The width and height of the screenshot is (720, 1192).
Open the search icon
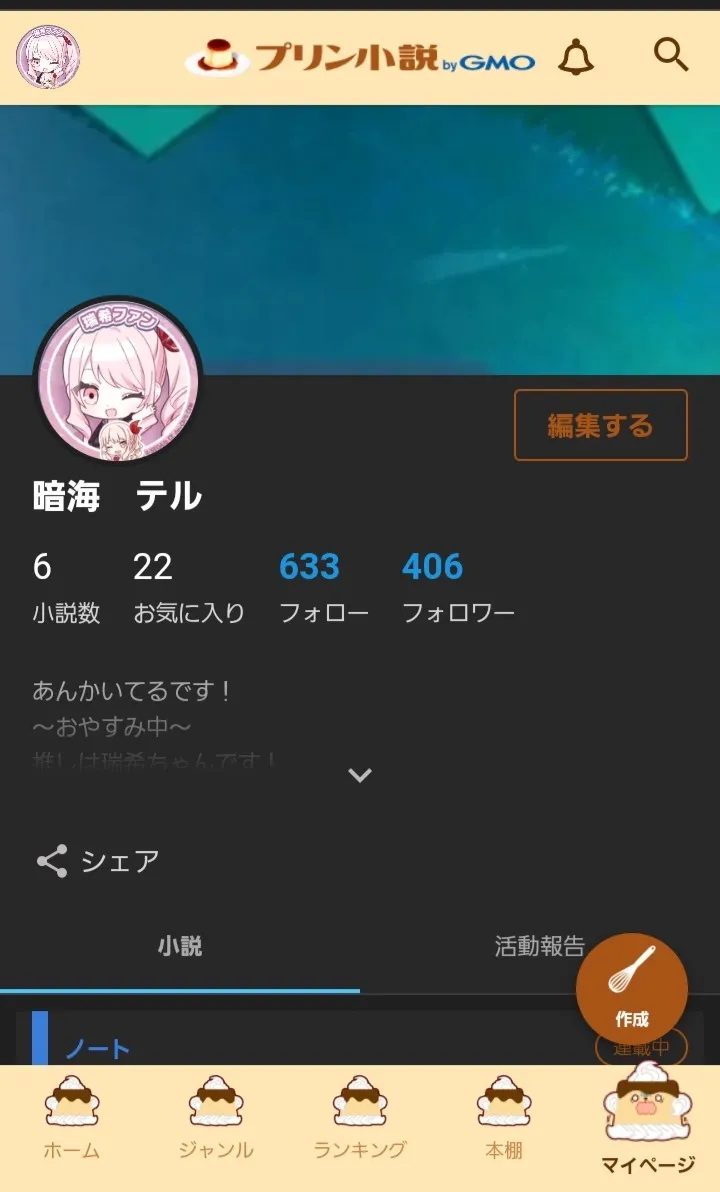(x=671, y=55)
